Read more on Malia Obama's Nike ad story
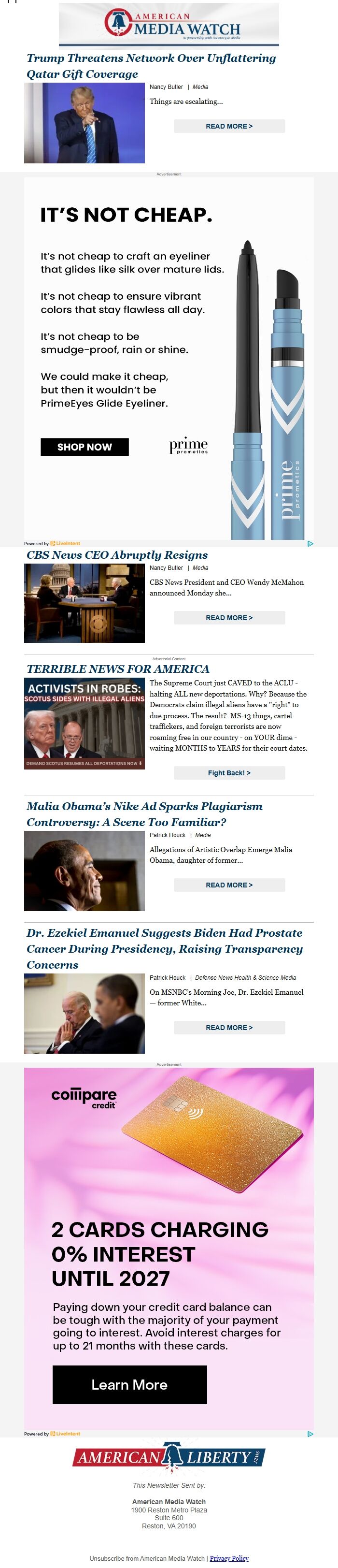 229,885
